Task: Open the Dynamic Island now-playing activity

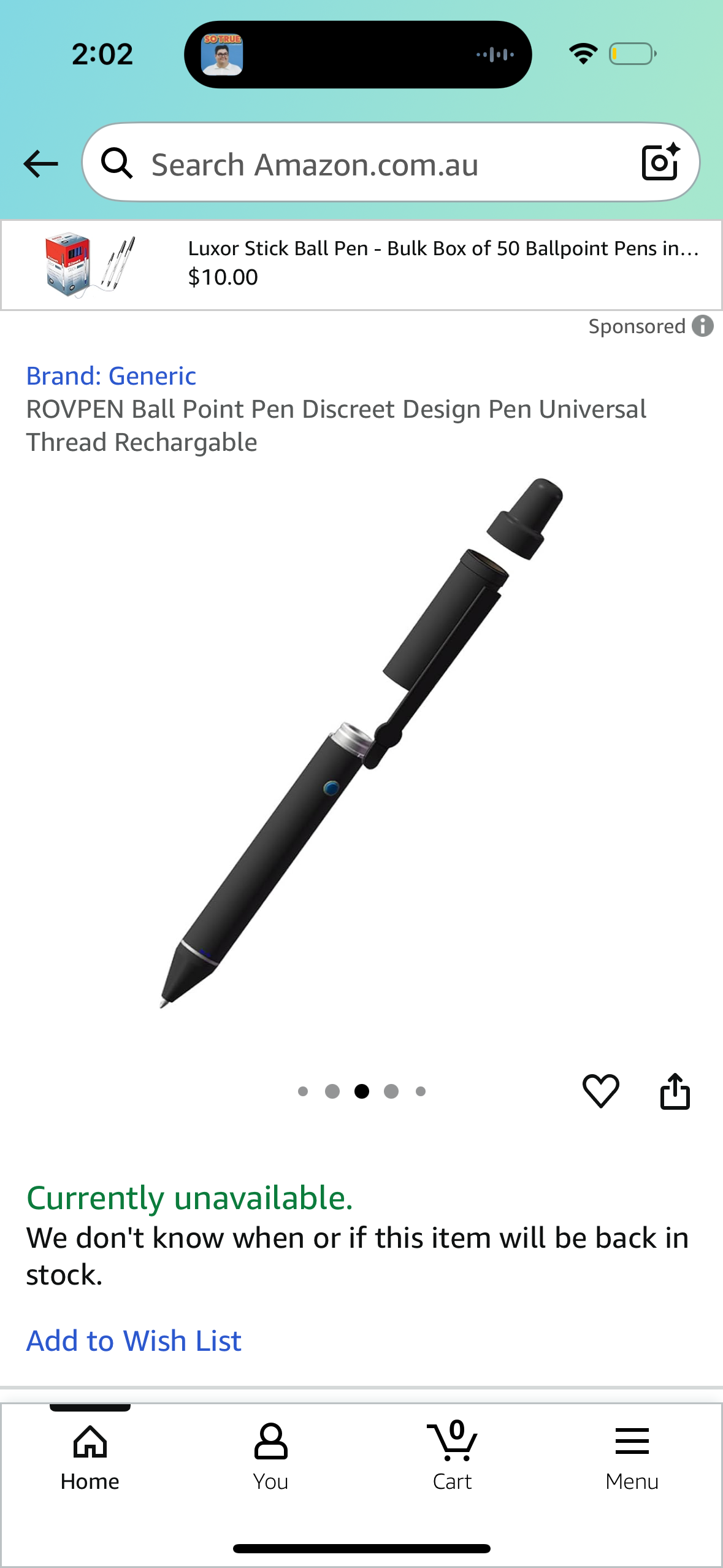Action: click(358, 55)
